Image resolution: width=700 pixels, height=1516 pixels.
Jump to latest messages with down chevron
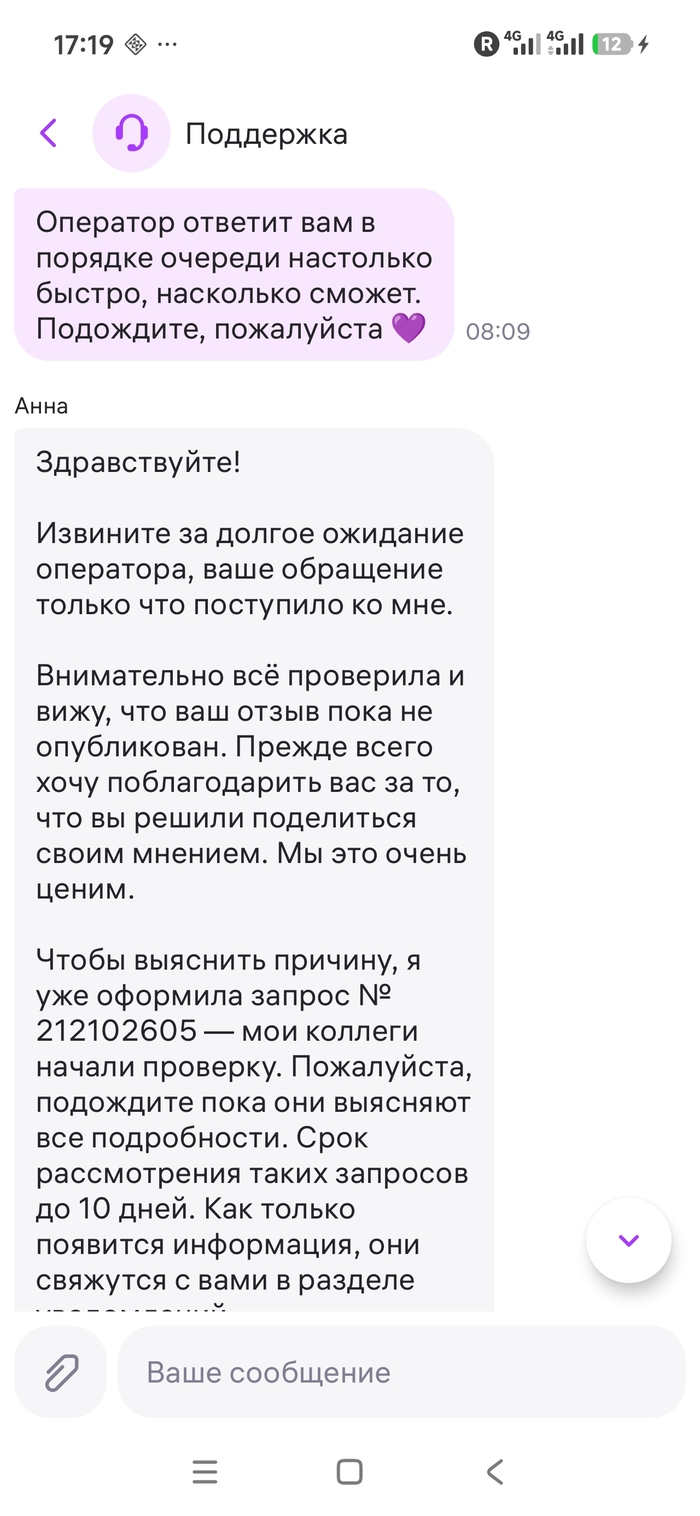628,1240
